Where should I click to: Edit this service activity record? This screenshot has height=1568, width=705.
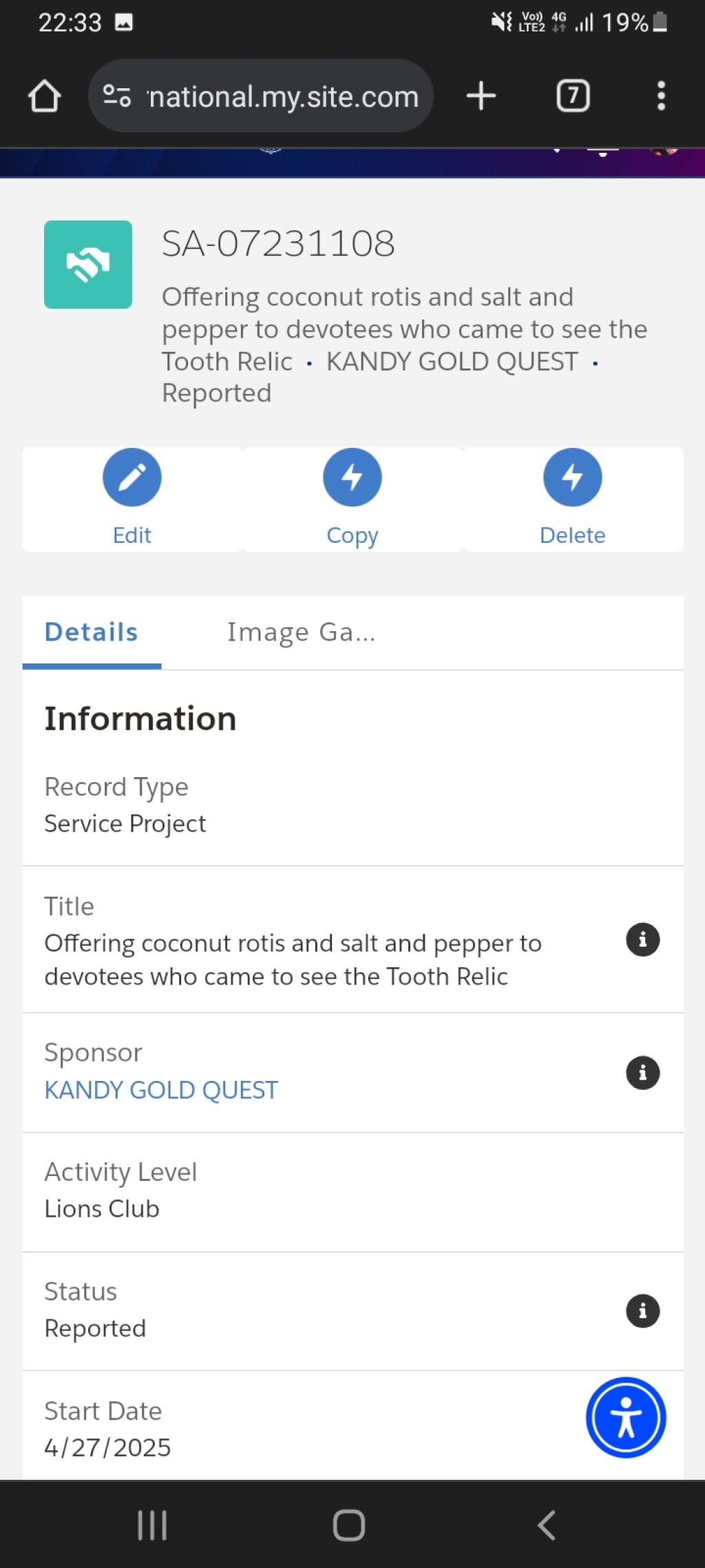click(132, 499)
